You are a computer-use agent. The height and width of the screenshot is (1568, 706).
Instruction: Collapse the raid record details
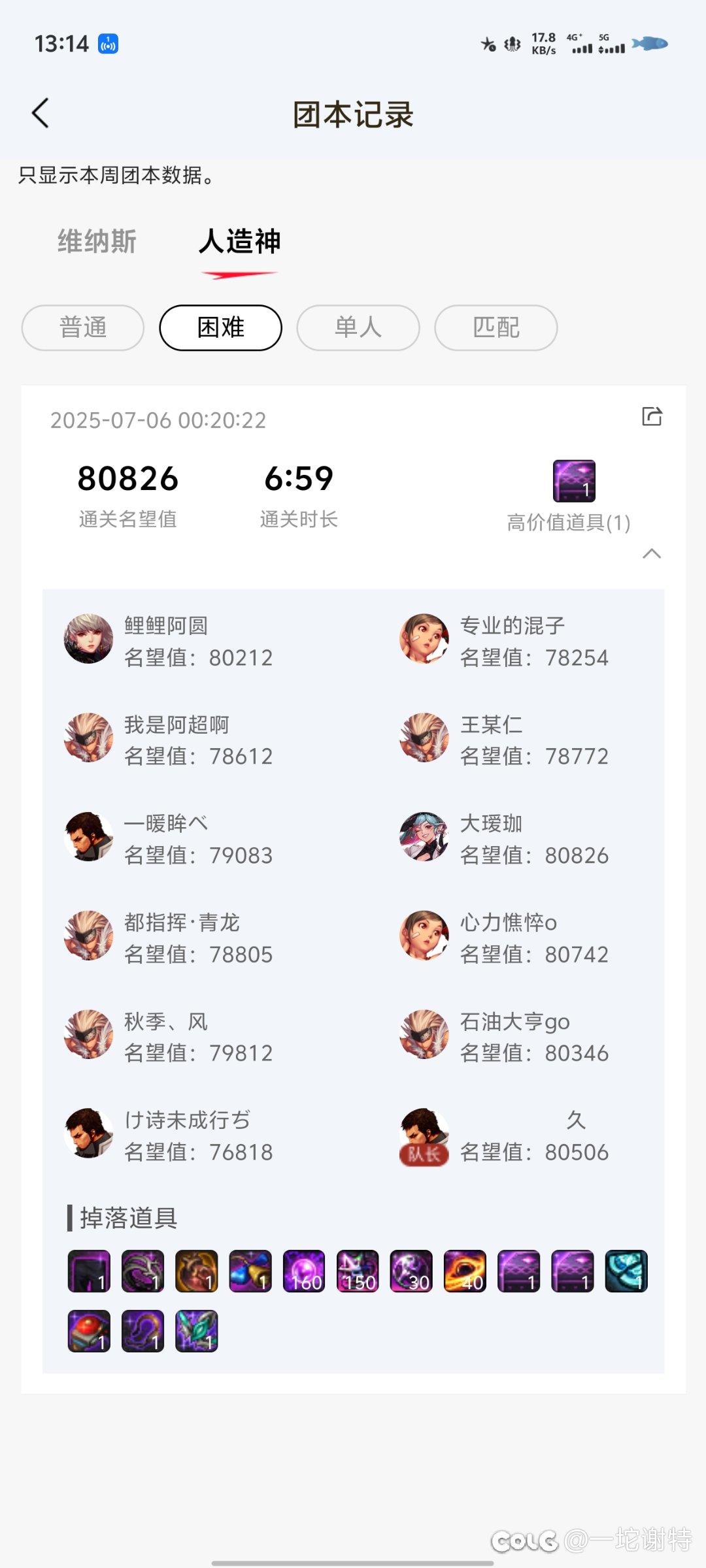652,554
